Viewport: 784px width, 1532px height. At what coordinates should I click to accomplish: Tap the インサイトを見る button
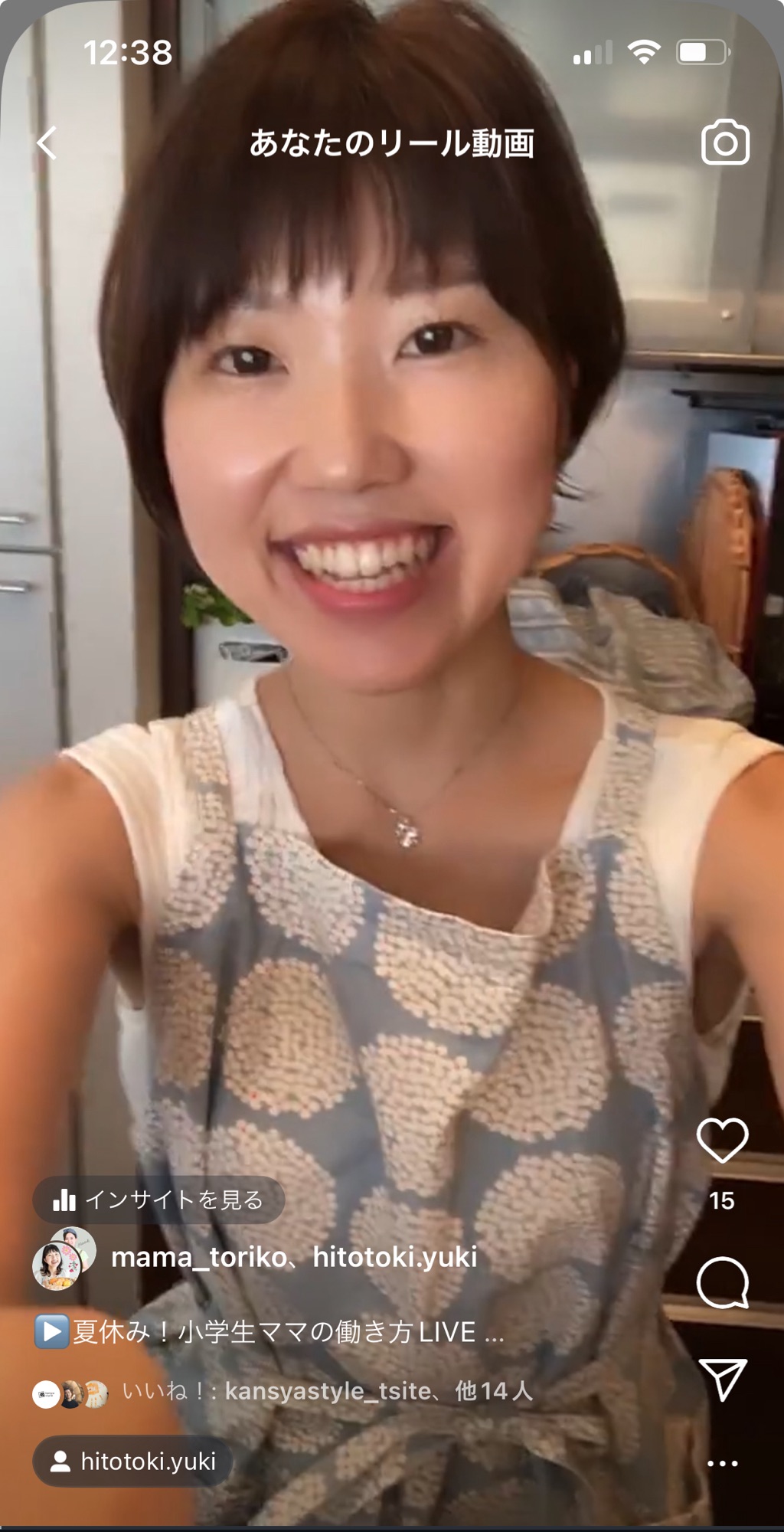[x=158, y=1200]
